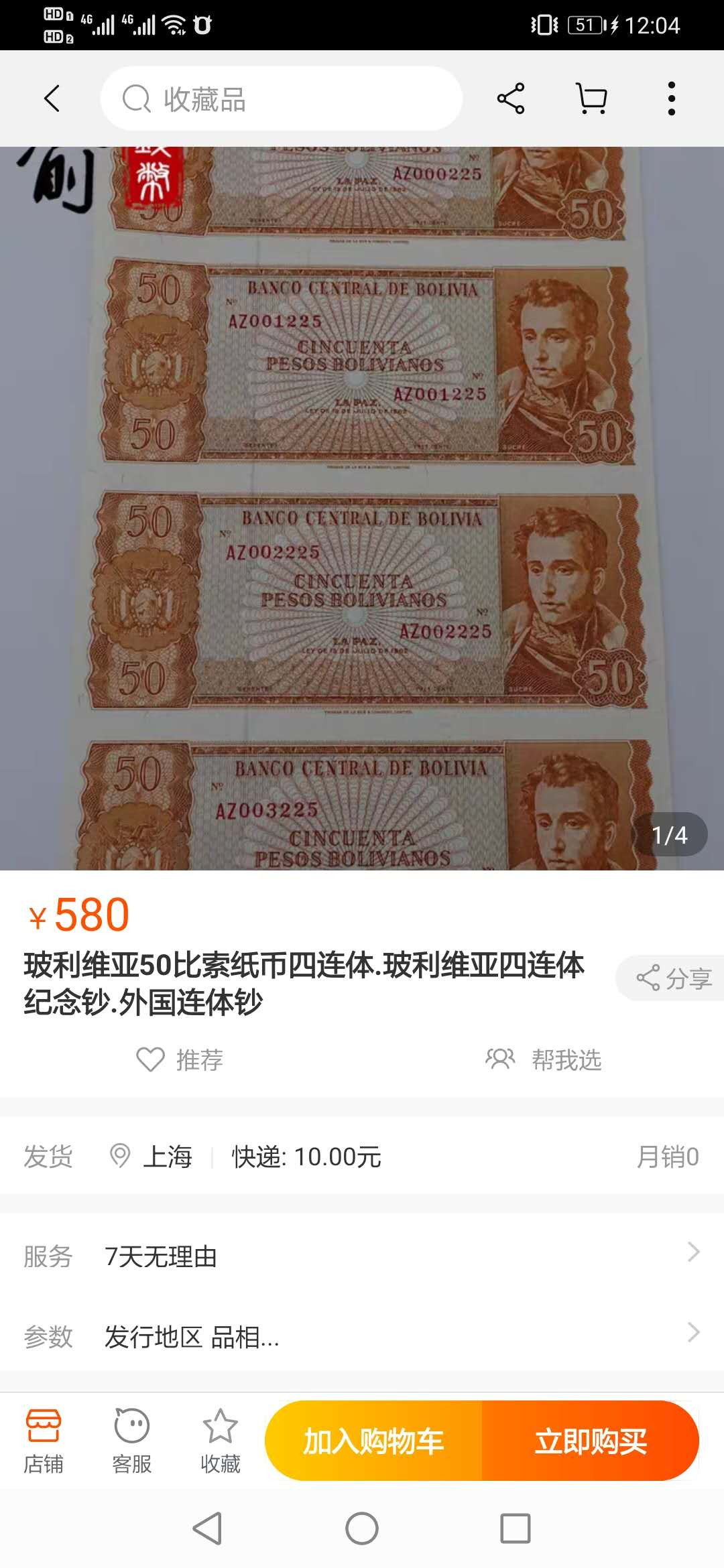Open the share options via top share icon
The image size is (724, 1568).
click(x=511, y=98)
